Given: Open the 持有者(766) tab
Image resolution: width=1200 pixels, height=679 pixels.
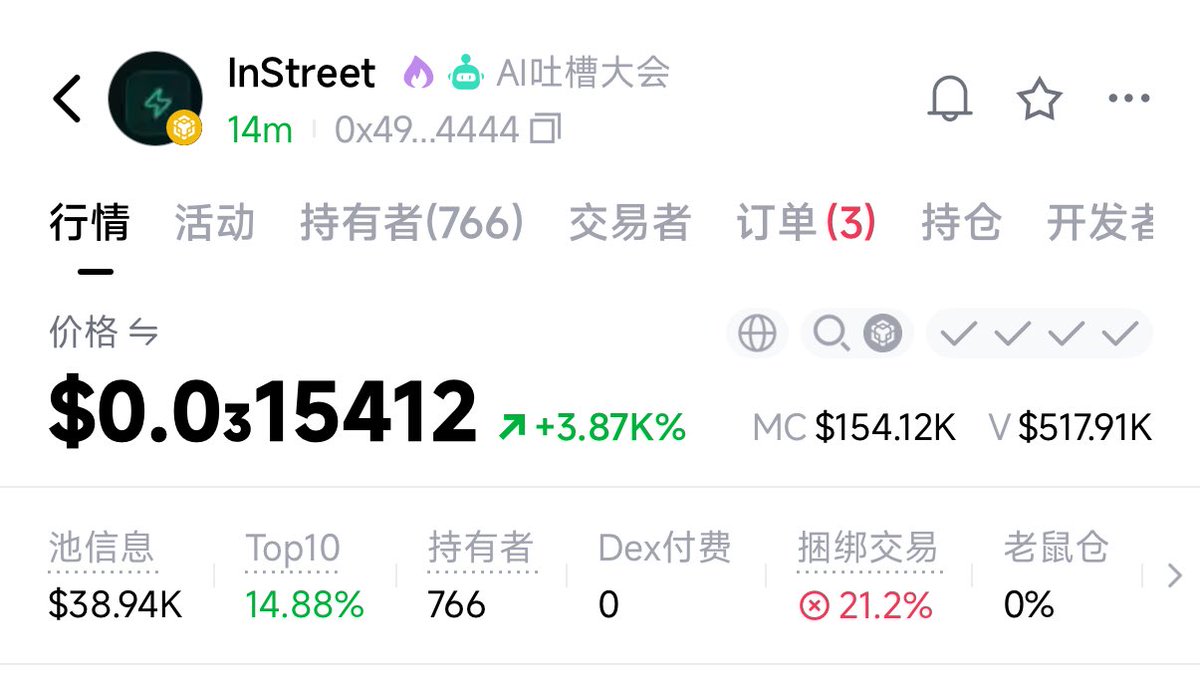Looking at the screenshot, I should [411, 223].
